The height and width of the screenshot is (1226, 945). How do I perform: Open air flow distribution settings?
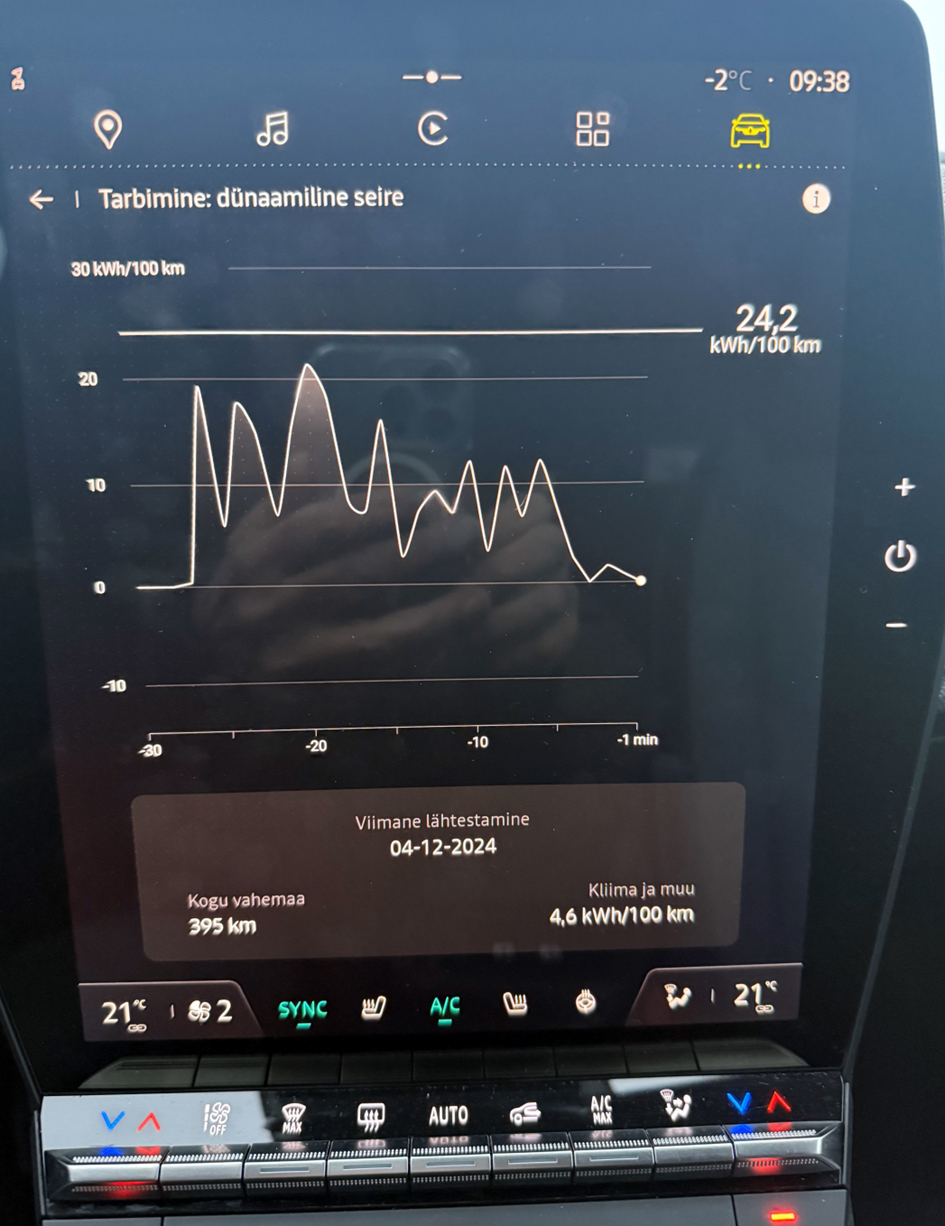[x=679, y=997]
